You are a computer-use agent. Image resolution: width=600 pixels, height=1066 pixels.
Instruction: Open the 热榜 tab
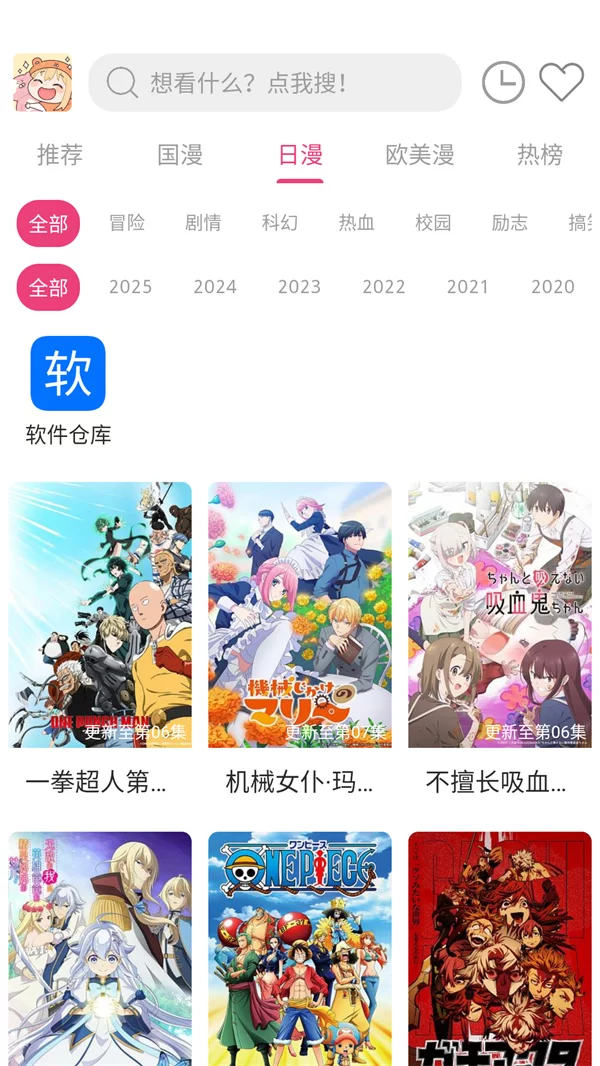[x=540, y=155]
